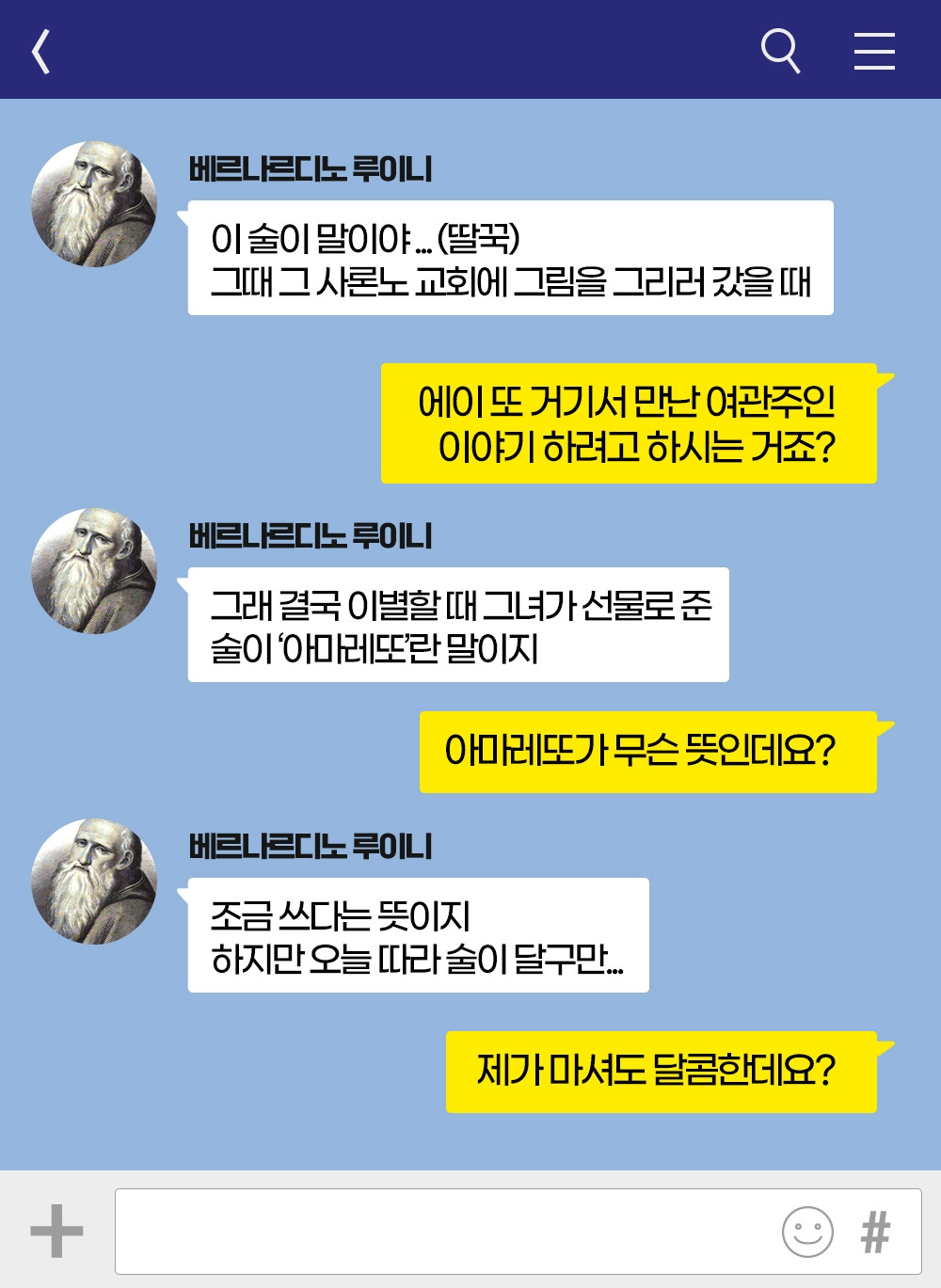
Task: Open the smiley emoticon icon
Action: (807, 1228)
